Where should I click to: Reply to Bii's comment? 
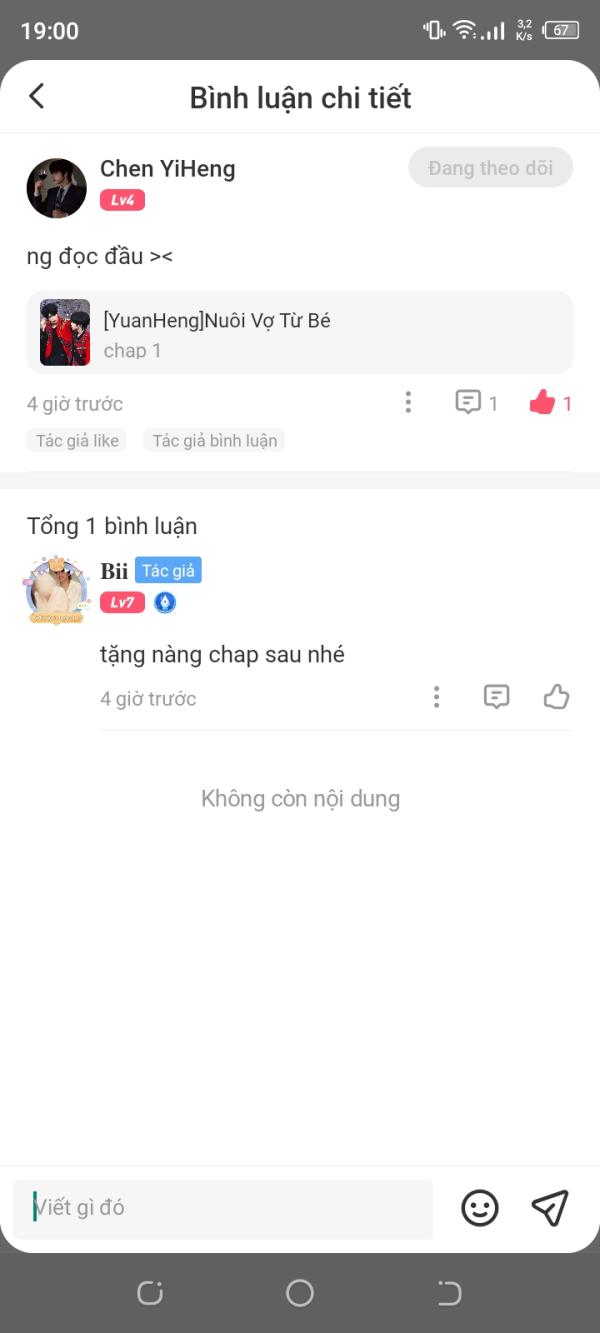(x=496, y=697)
